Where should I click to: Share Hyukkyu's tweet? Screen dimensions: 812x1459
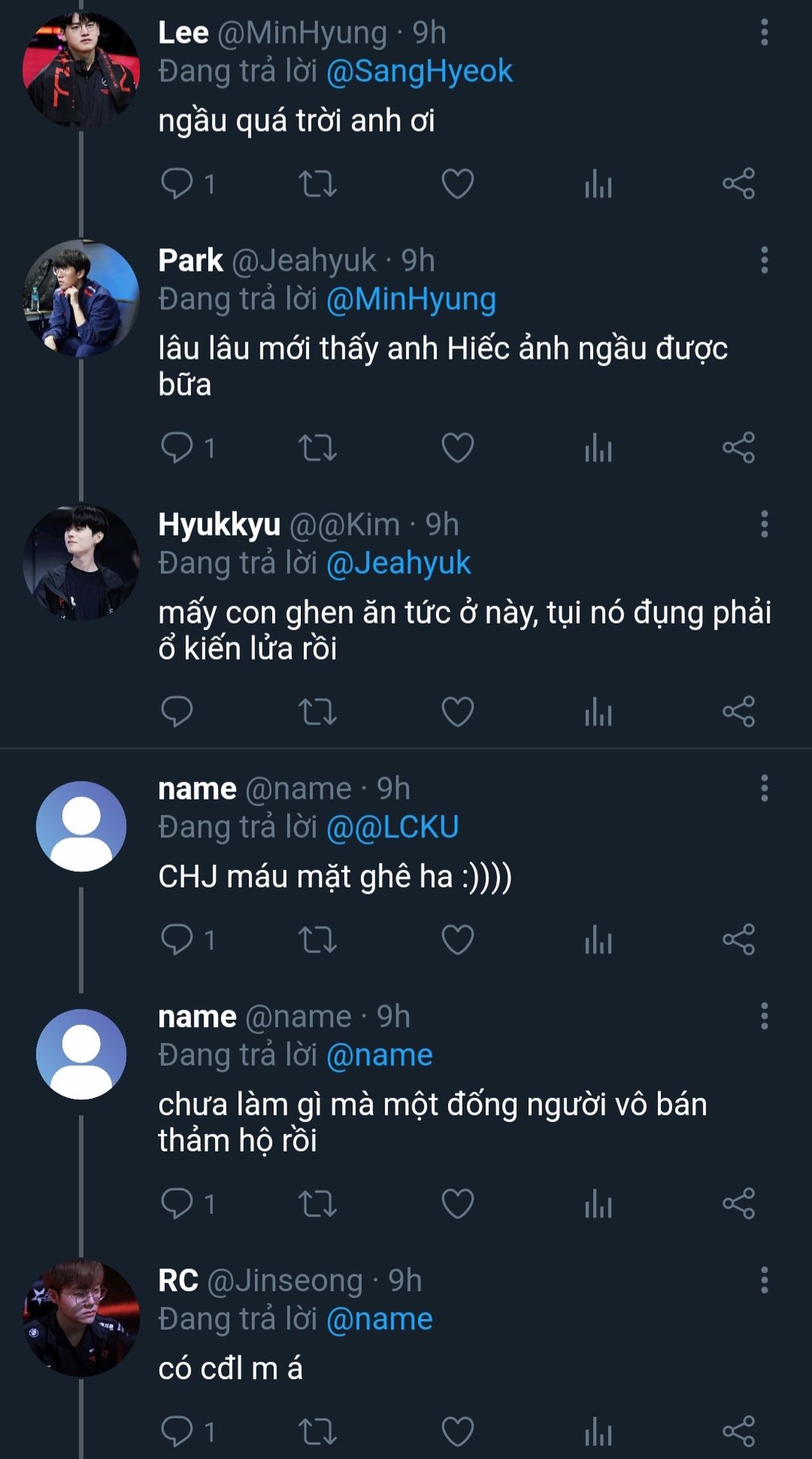[x=738, y=711]
